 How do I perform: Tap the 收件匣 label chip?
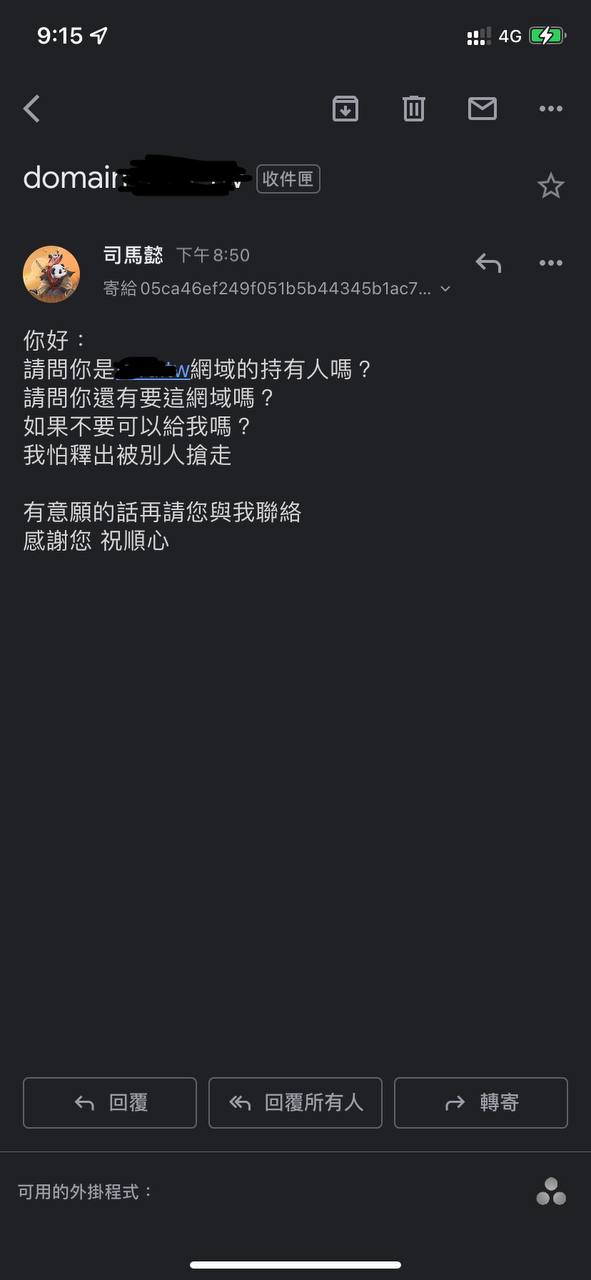(288, 179)
